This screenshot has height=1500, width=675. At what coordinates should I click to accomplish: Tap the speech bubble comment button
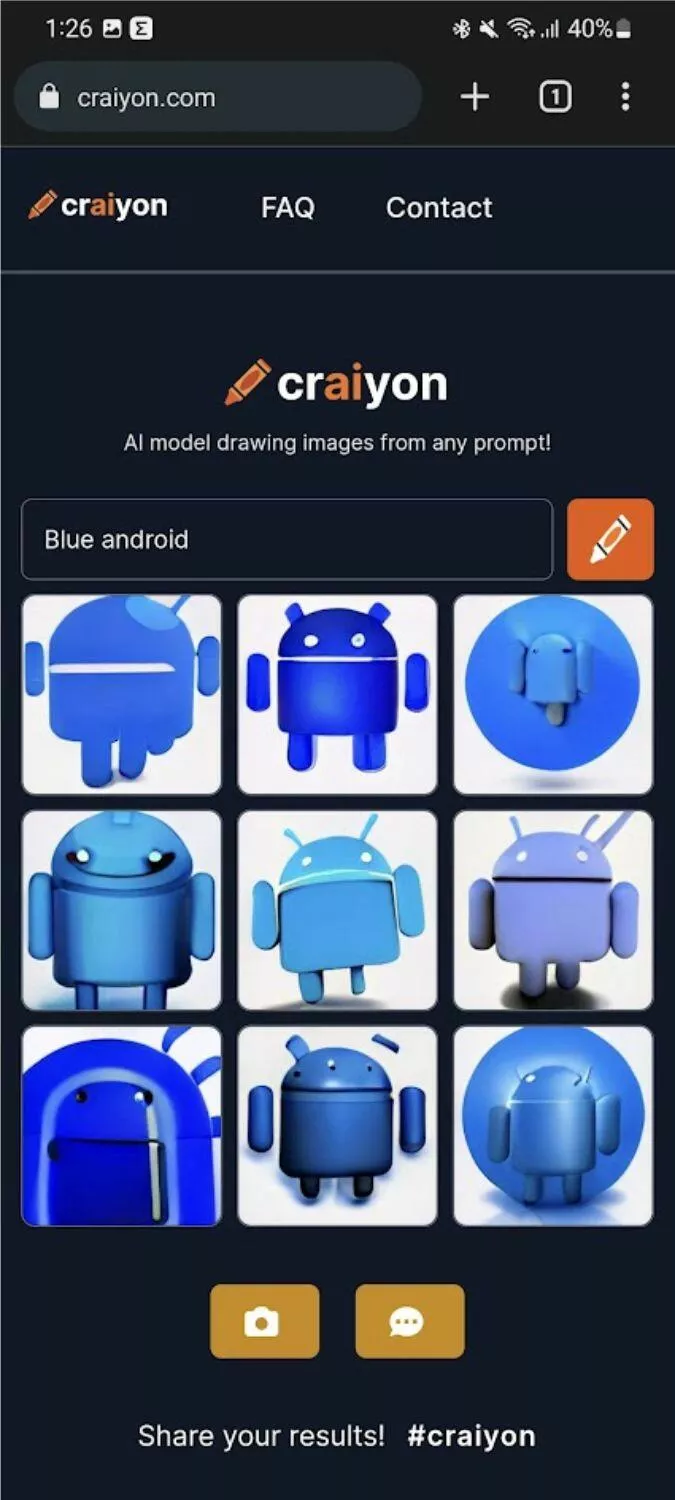410,1322
